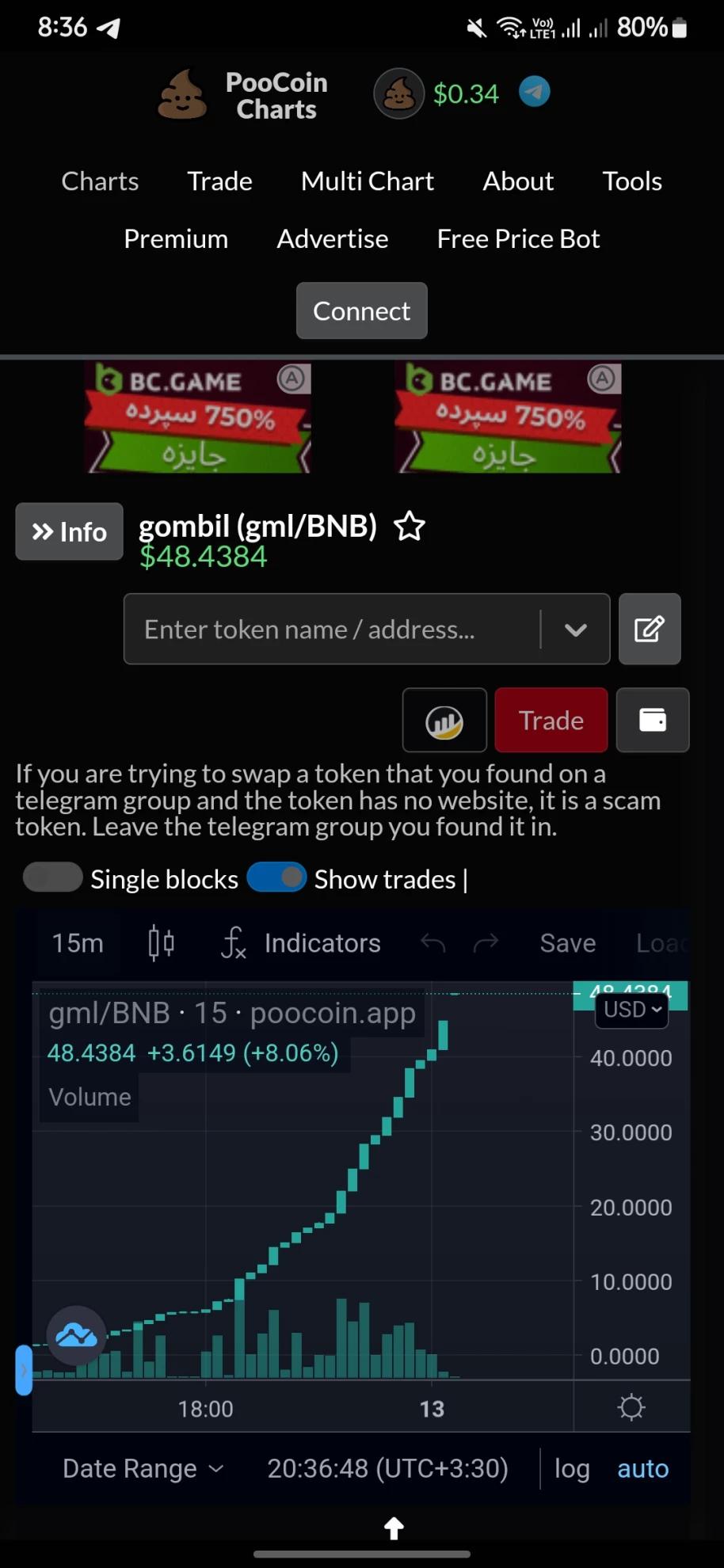Change the 15m chart interval
This screenshot has width=724, height=1568.
pyautogui.click(x=78, y=943)
